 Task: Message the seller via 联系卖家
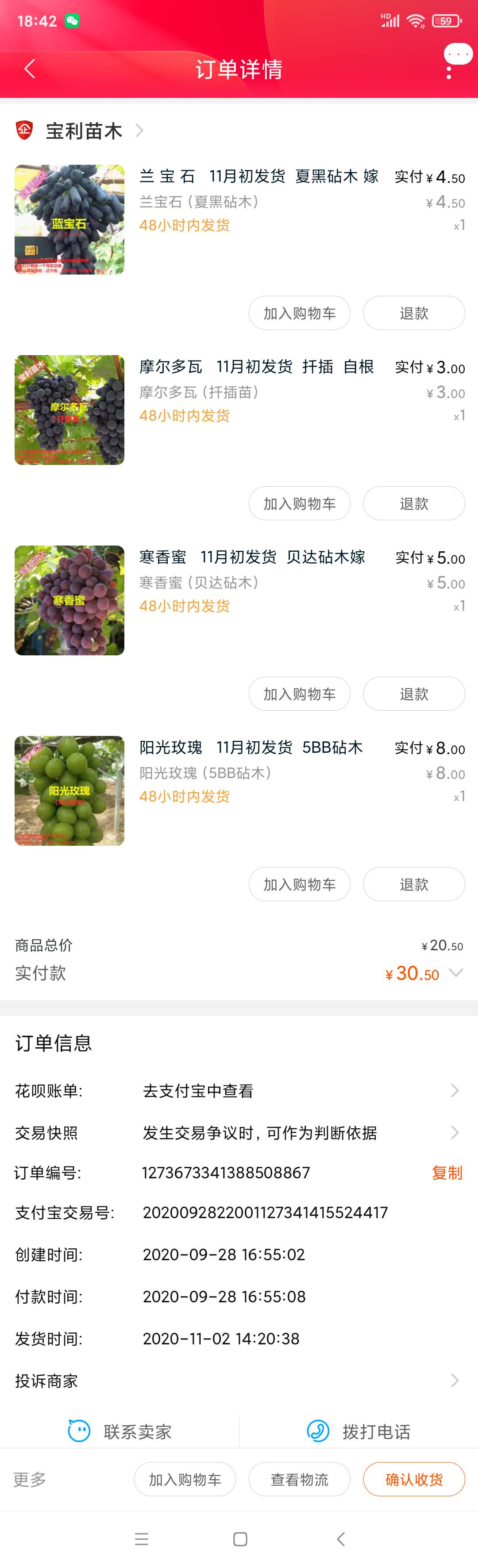(120, 1431)
